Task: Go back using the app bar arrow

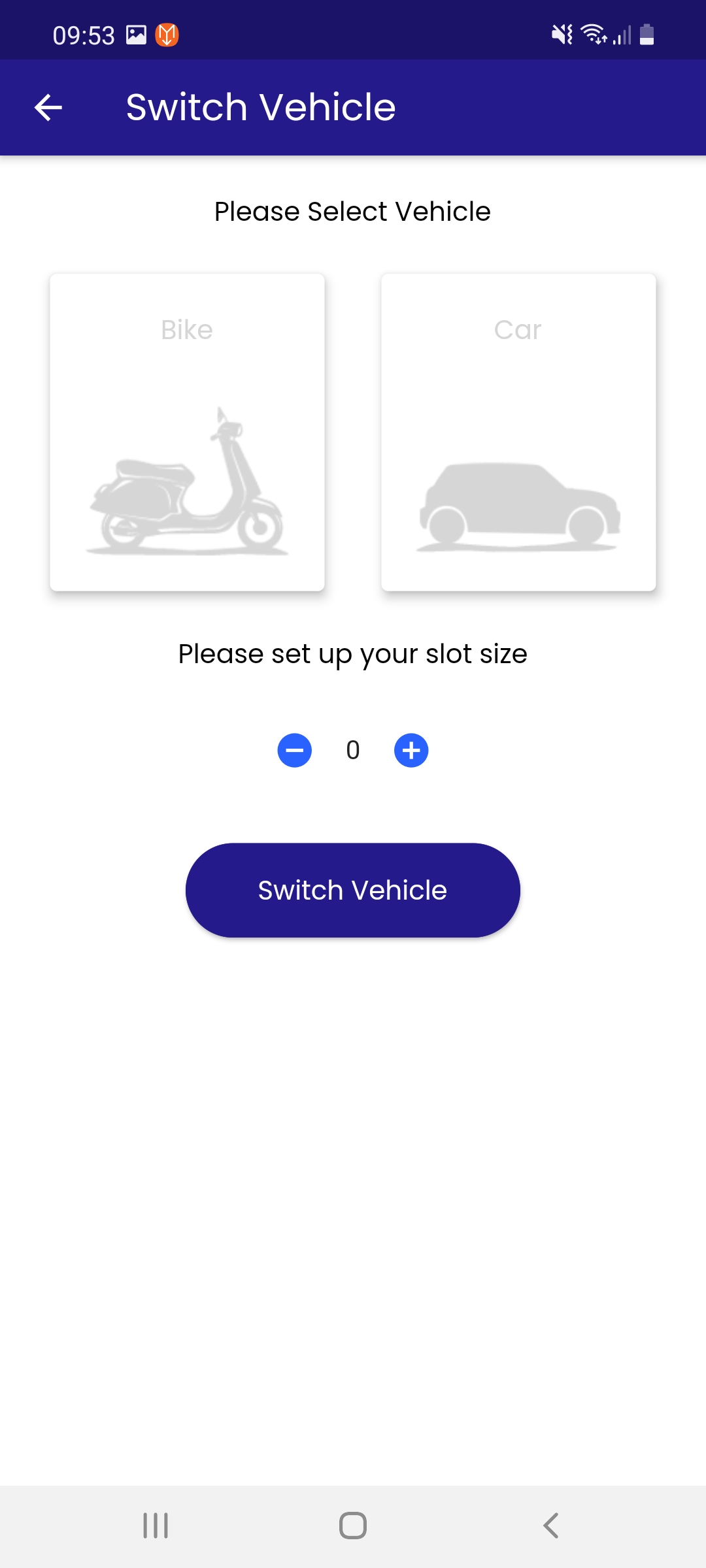Action: [48, 108]
